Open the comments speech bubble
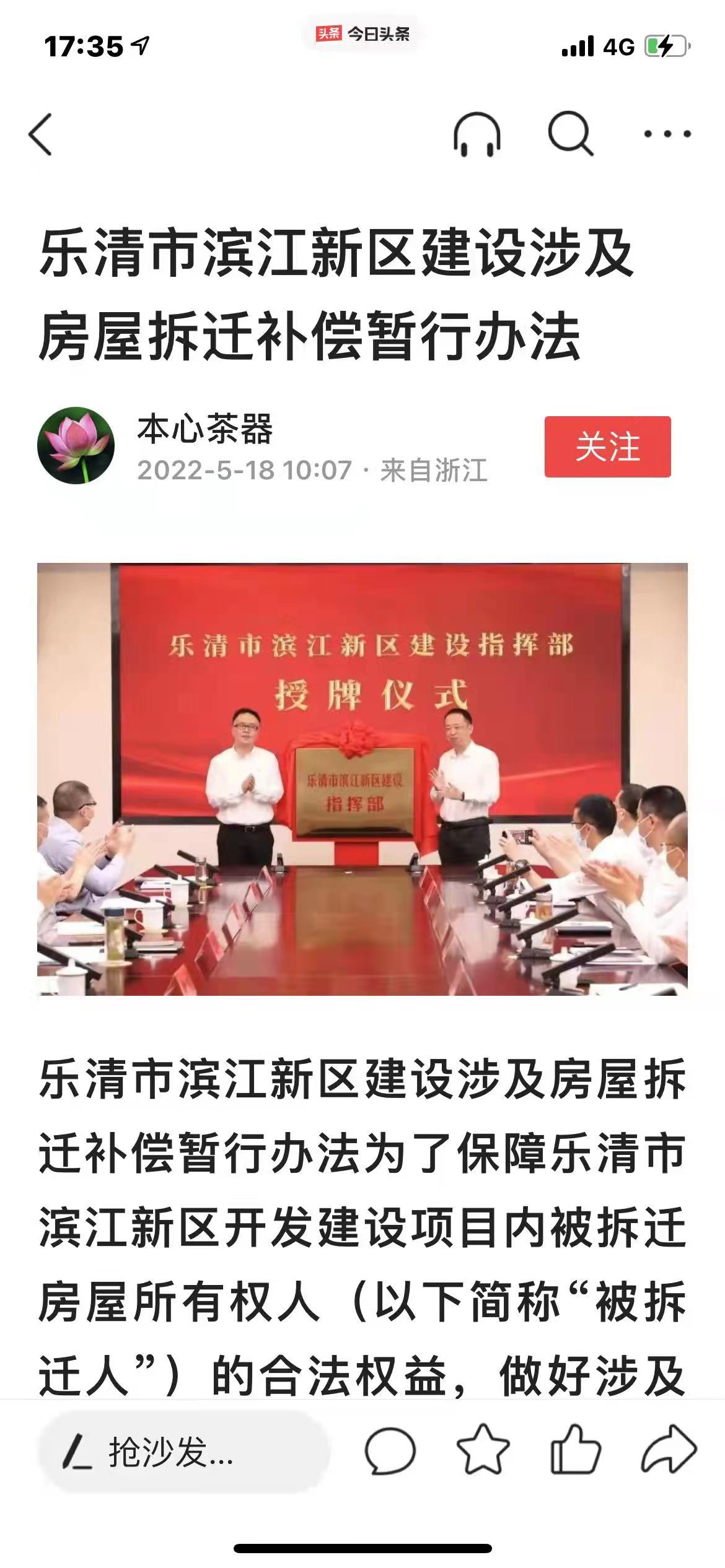This screenshot has width=725, height=1568. tap(390, 1452)
